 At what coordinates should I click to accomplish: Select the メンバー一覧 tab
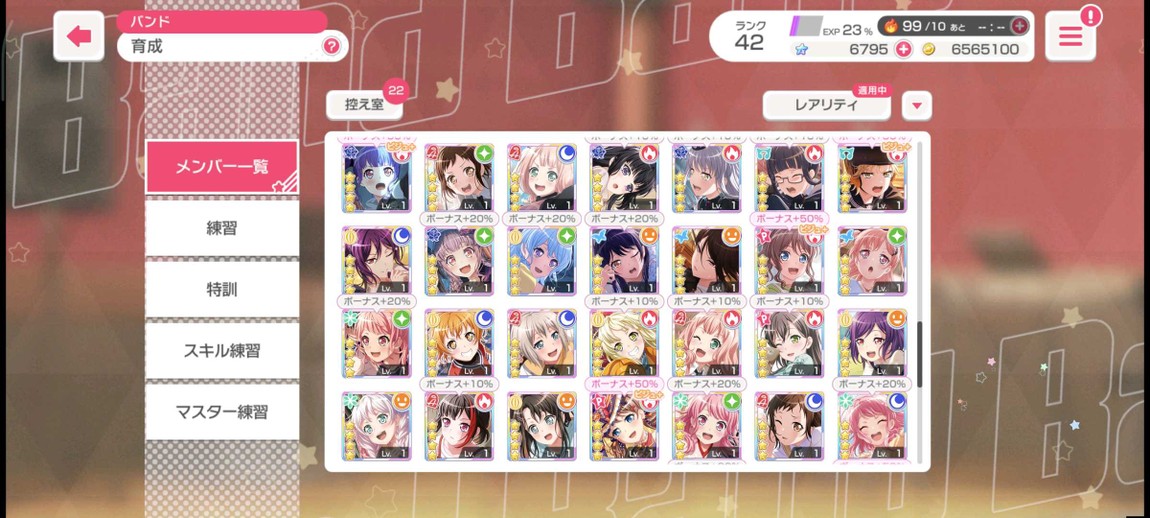tap(222, 167)
